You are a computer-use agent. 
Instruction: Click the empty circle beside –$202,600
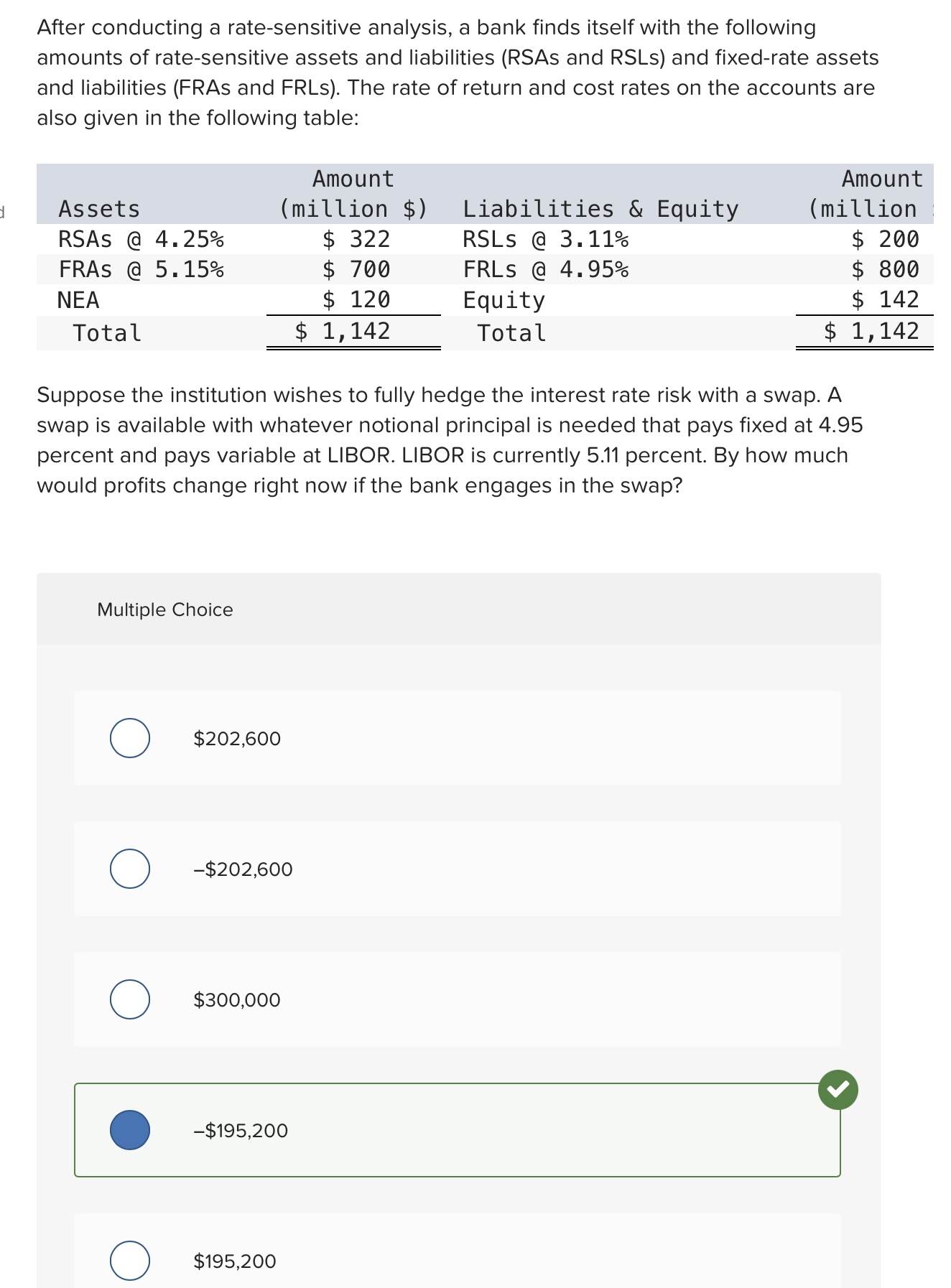(131, 869)
